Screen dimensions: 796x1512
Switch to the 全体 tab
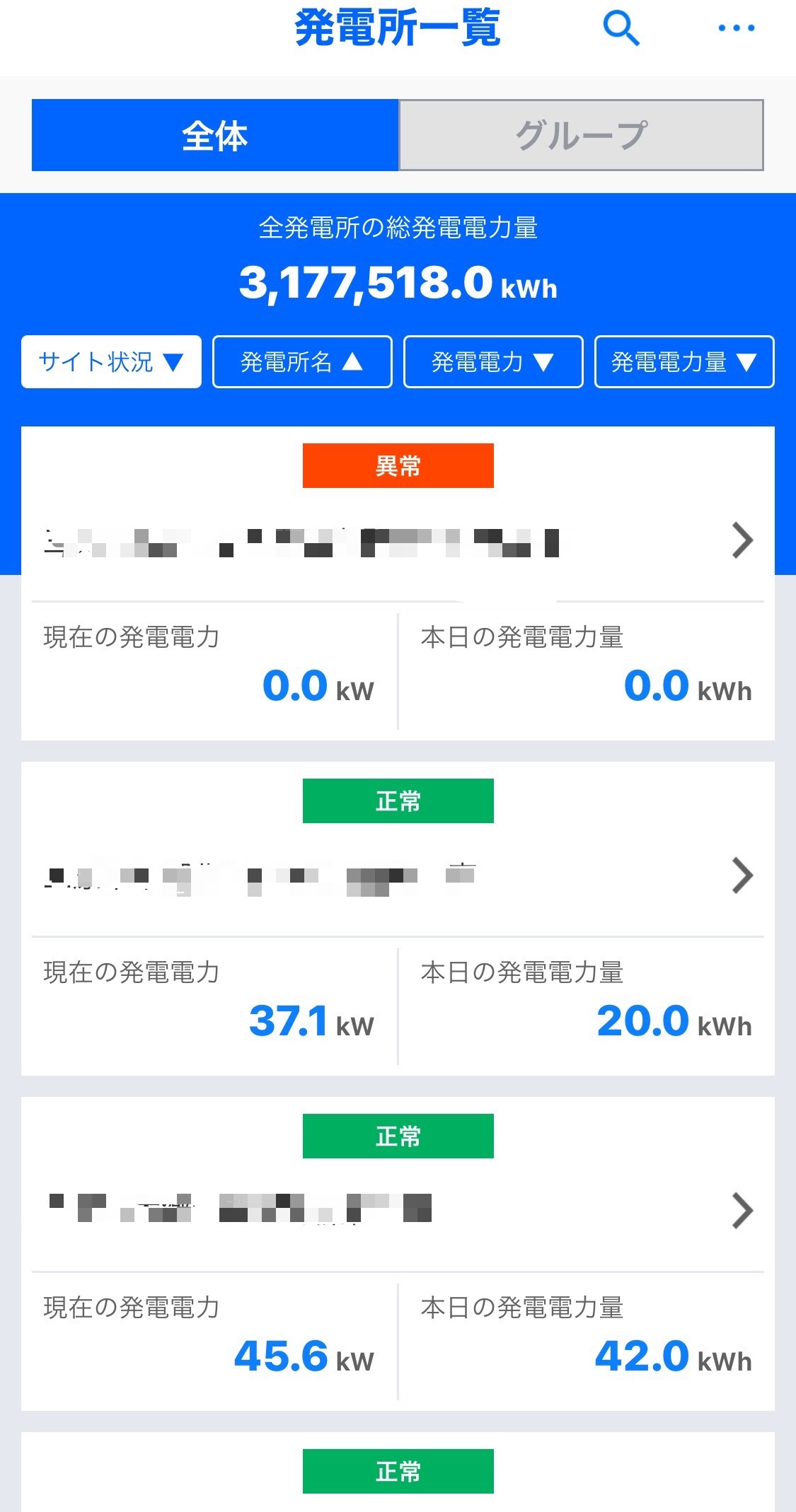click(x=215, y=135)
